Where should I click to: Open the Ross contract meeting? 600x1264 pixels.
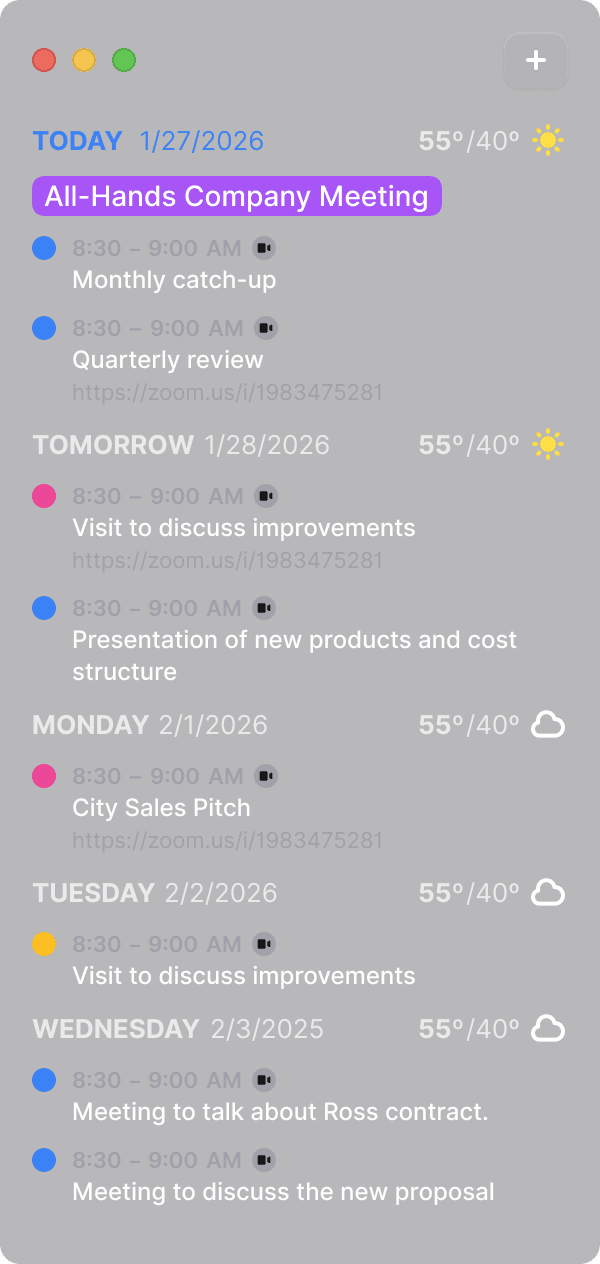(x=280, y=1111)
